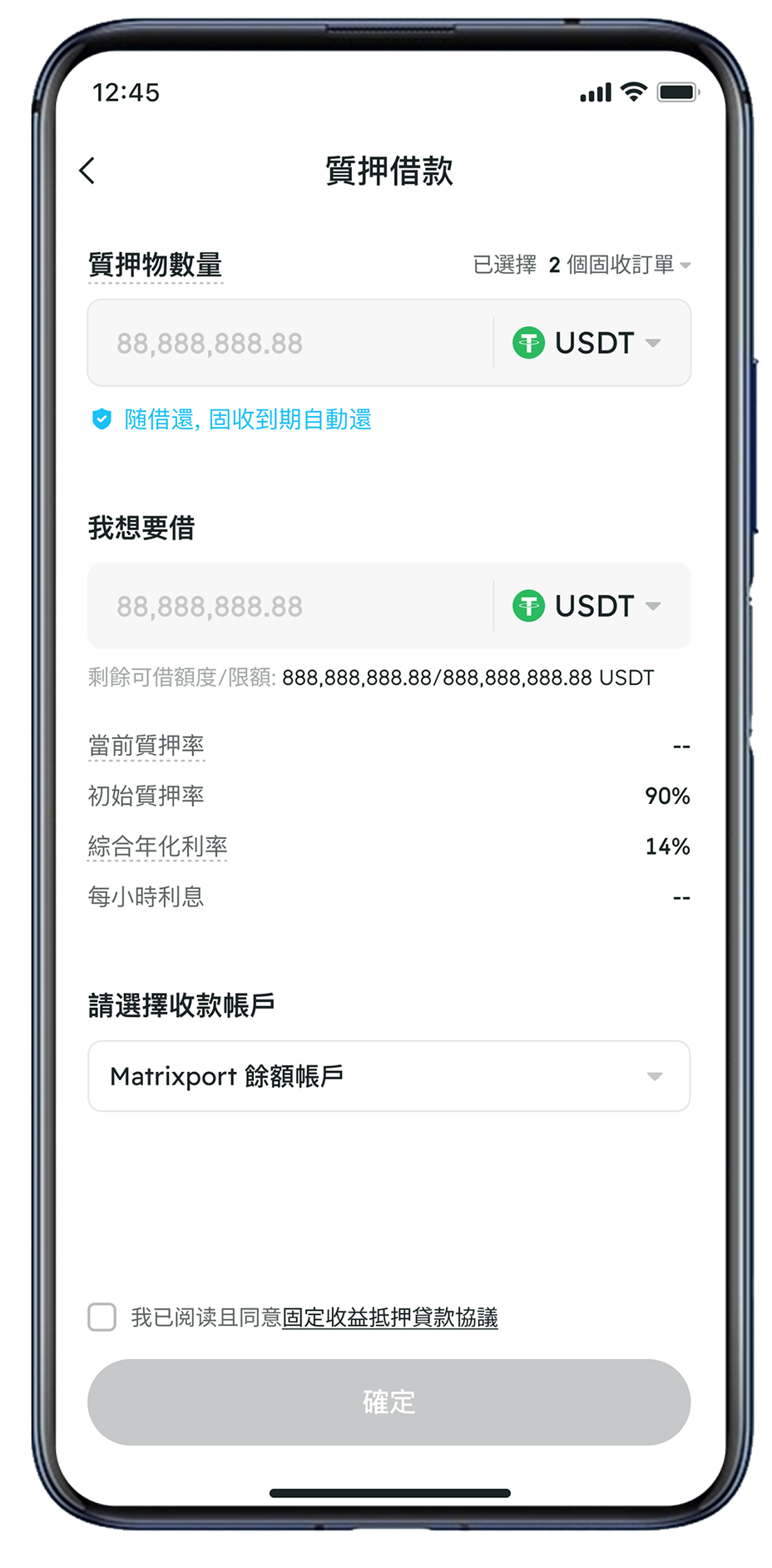Open the 當前質押率 explanation

pyautogui.click(x=146, y=745)
